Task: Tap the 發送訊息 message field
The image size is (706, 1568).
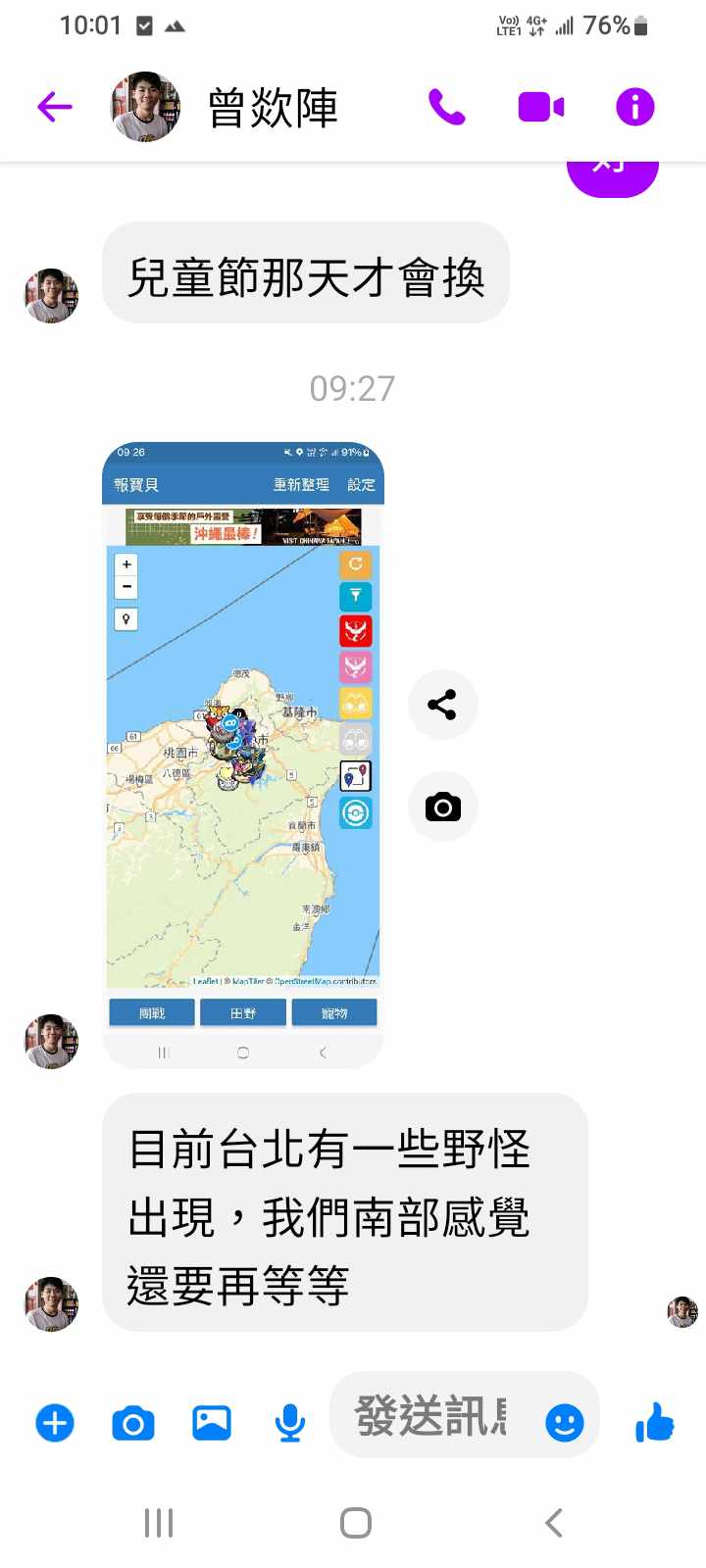Action: tap(431, 1417)
